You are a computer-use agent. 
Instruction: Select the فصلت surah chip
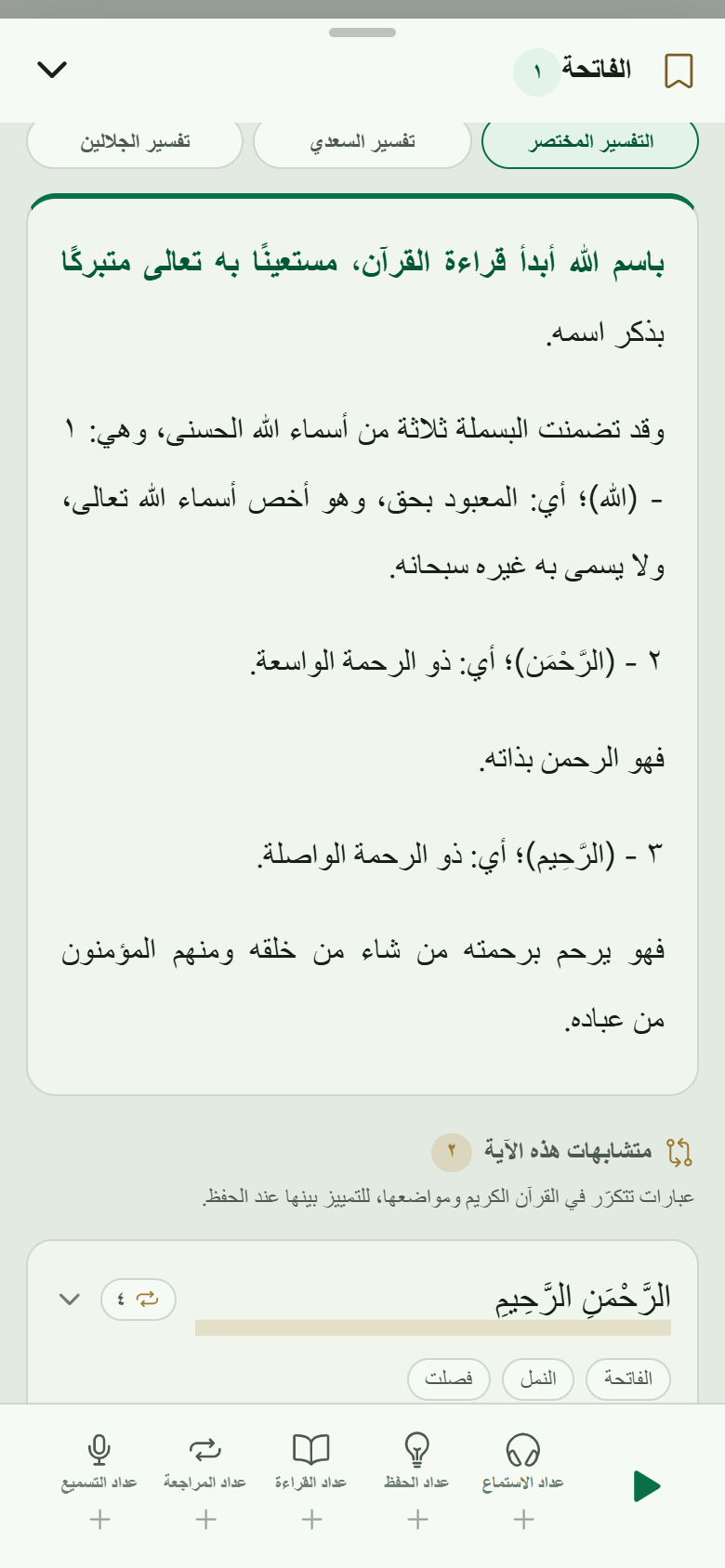(x=449, y=1379)
